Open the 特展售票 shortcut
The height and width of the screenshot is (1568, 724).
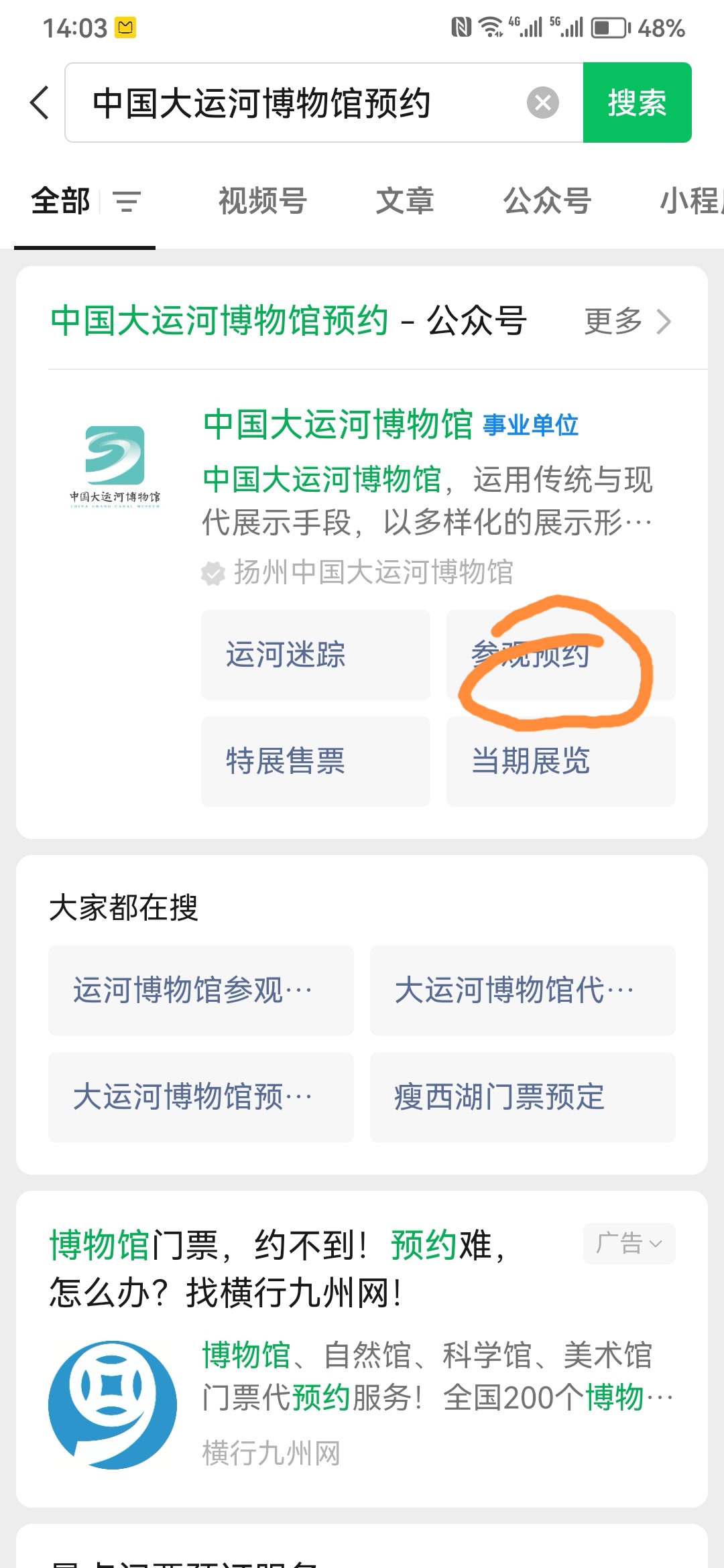pyautogui.click(x=316, y=761)
